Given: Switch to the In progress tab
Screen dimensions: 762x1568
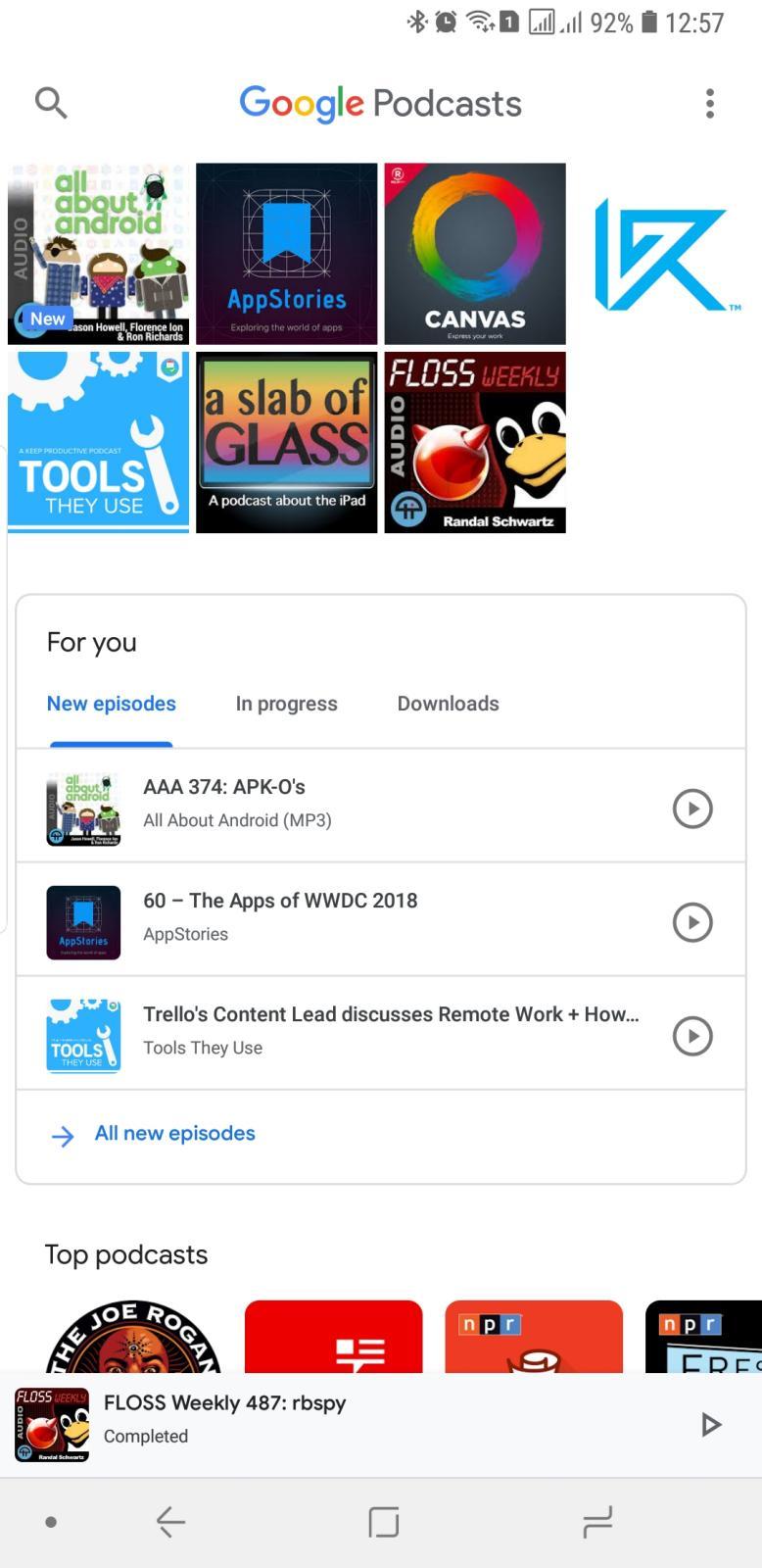Looking at the screenshot, I should pos(286,704).
